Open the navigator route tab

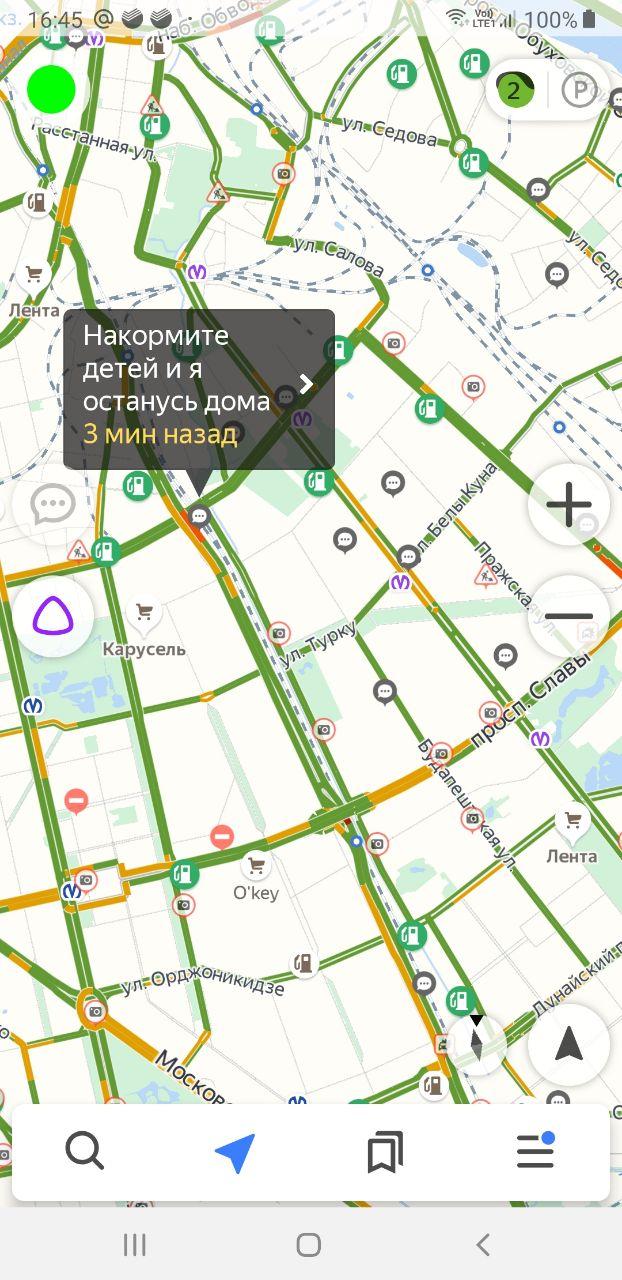235,1152
